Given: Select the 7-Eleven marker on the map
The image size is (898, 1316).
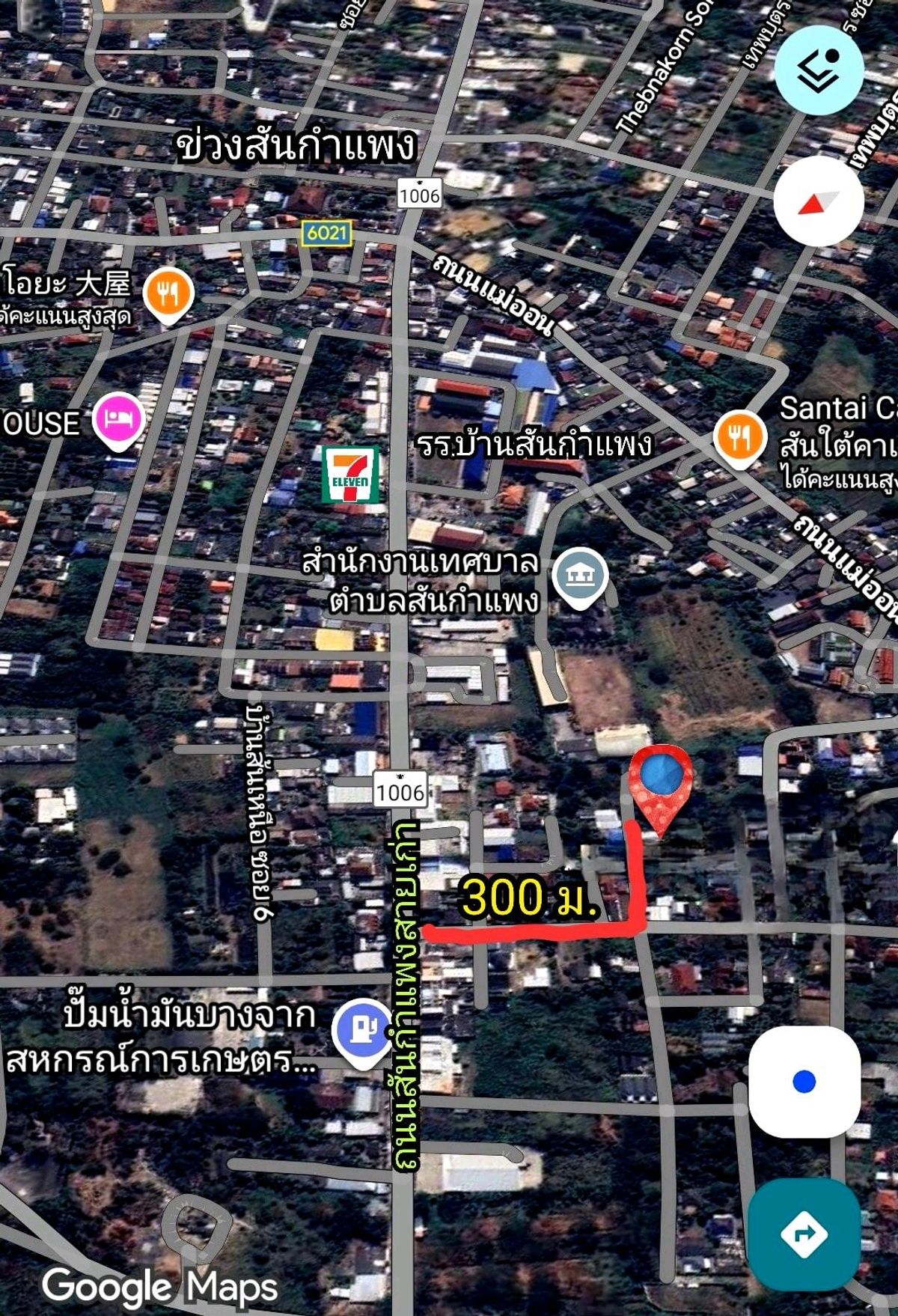Looking at the screenshot, I should click(x=350, y=474).
